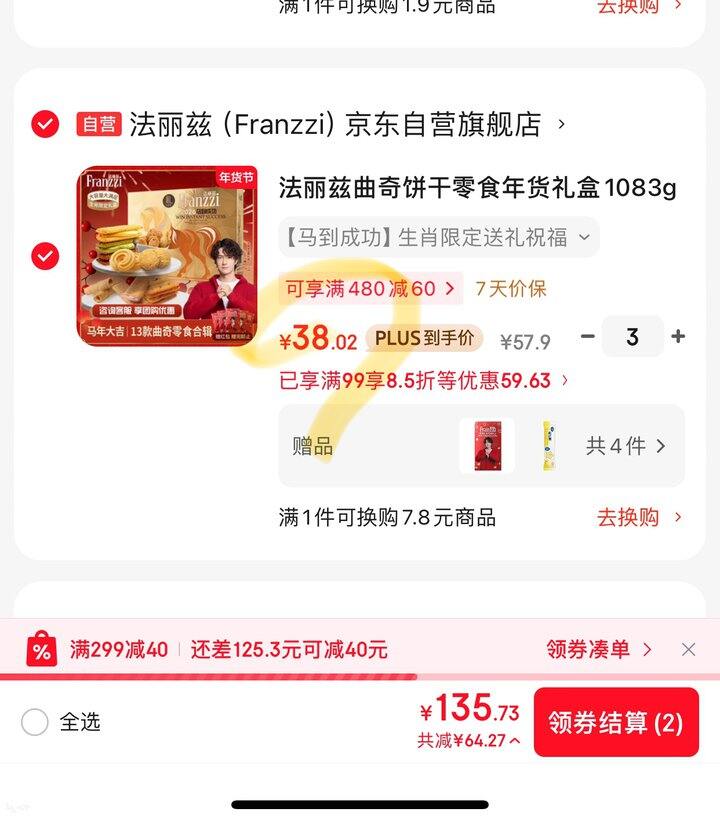Deselect the 法丽兹曲奇饼干 item checkbox
This screenshot has width=720, height=823.
[x=45, y=256]
